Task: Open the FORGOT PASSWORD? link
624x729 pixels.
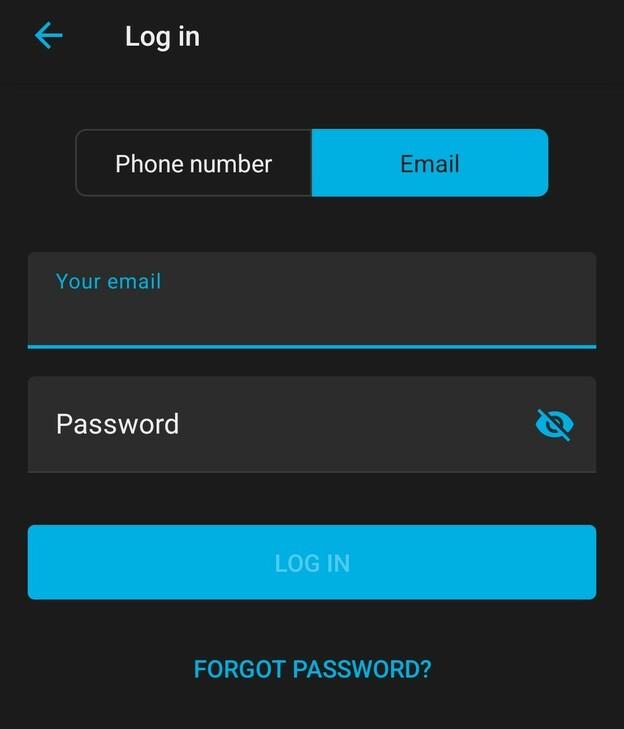Action: [312, 669]
